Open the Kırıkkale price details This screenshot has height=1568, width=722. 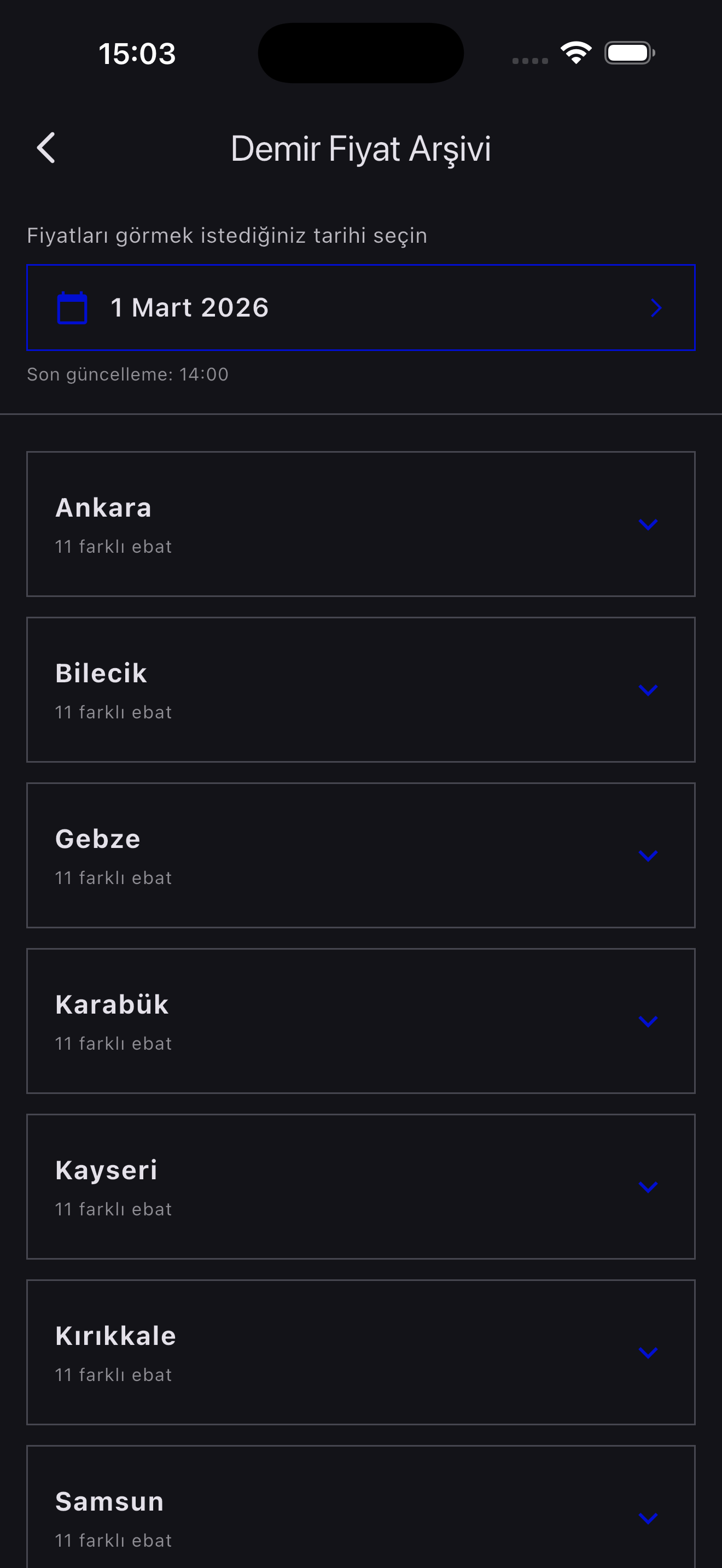tap(648, 1352)
